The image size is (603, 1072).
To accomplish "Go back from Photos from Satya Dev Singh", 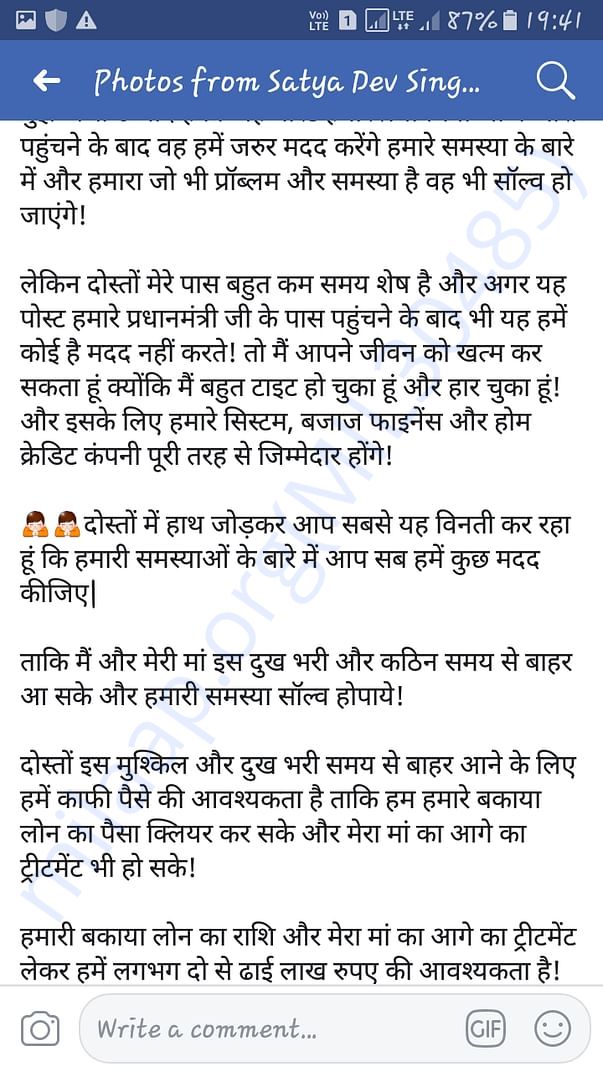I will [46, 82].
